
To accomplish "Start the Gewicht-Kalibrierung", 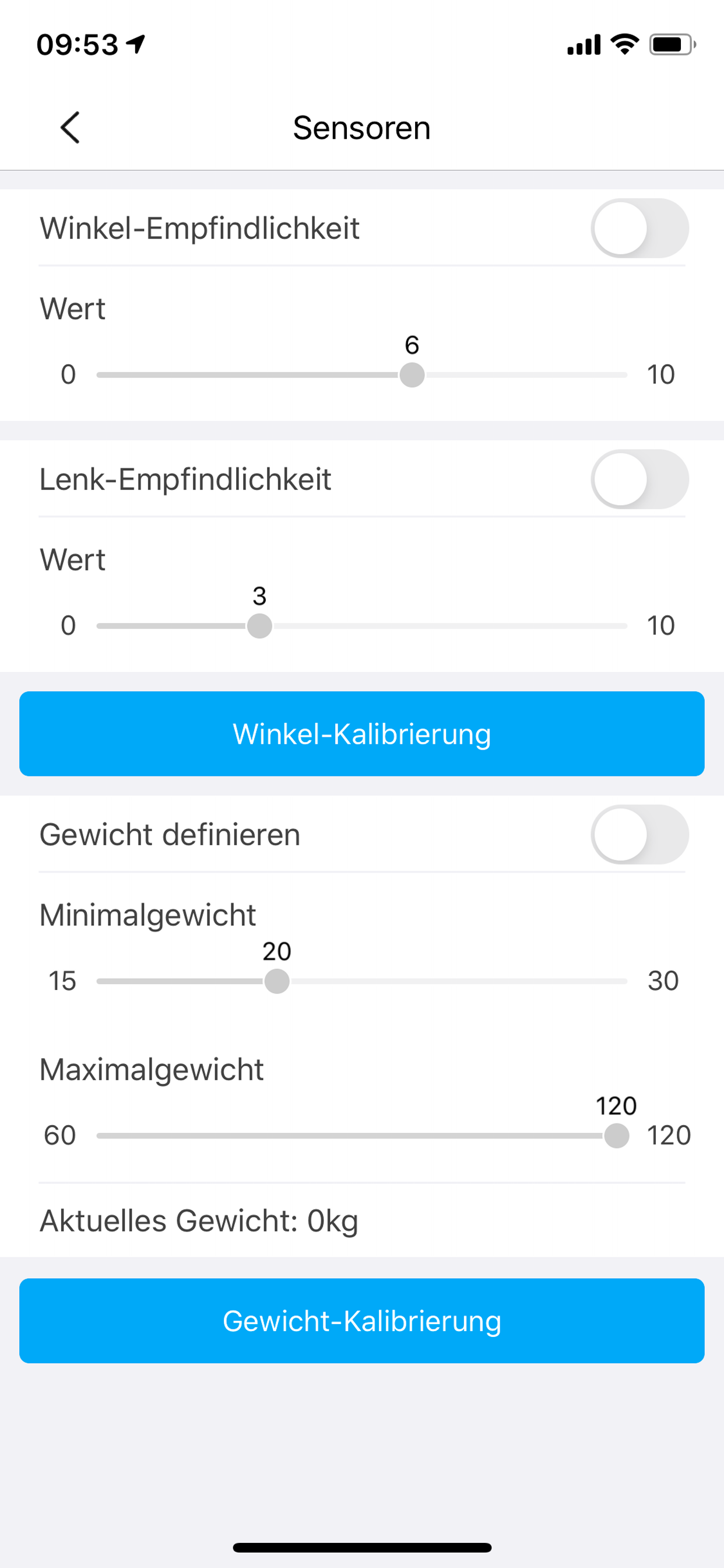I will pos(362,1321).
